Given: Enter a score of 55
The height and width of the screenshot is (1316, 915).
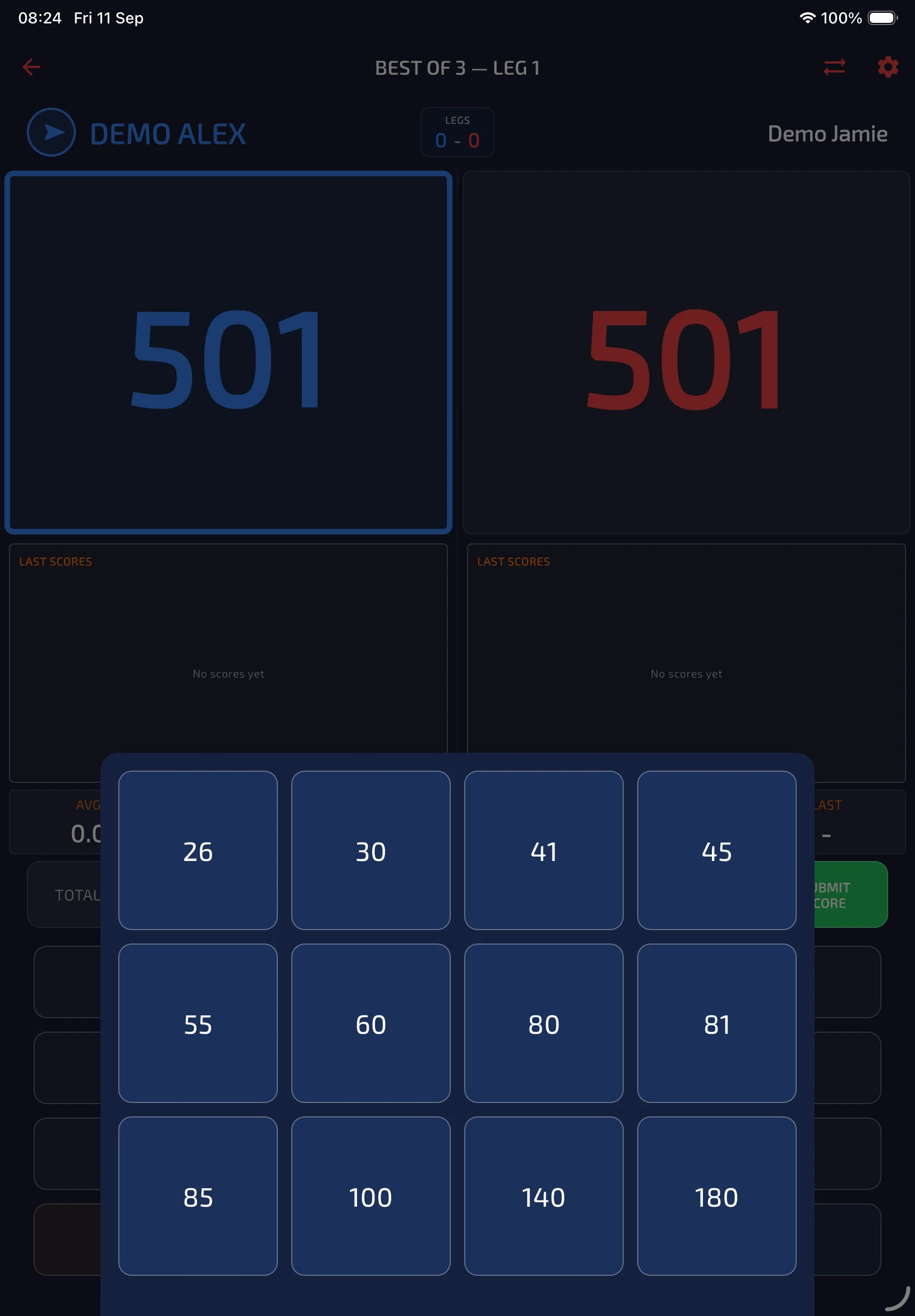Looking at the screenshot, I should tap(198, 1023).
